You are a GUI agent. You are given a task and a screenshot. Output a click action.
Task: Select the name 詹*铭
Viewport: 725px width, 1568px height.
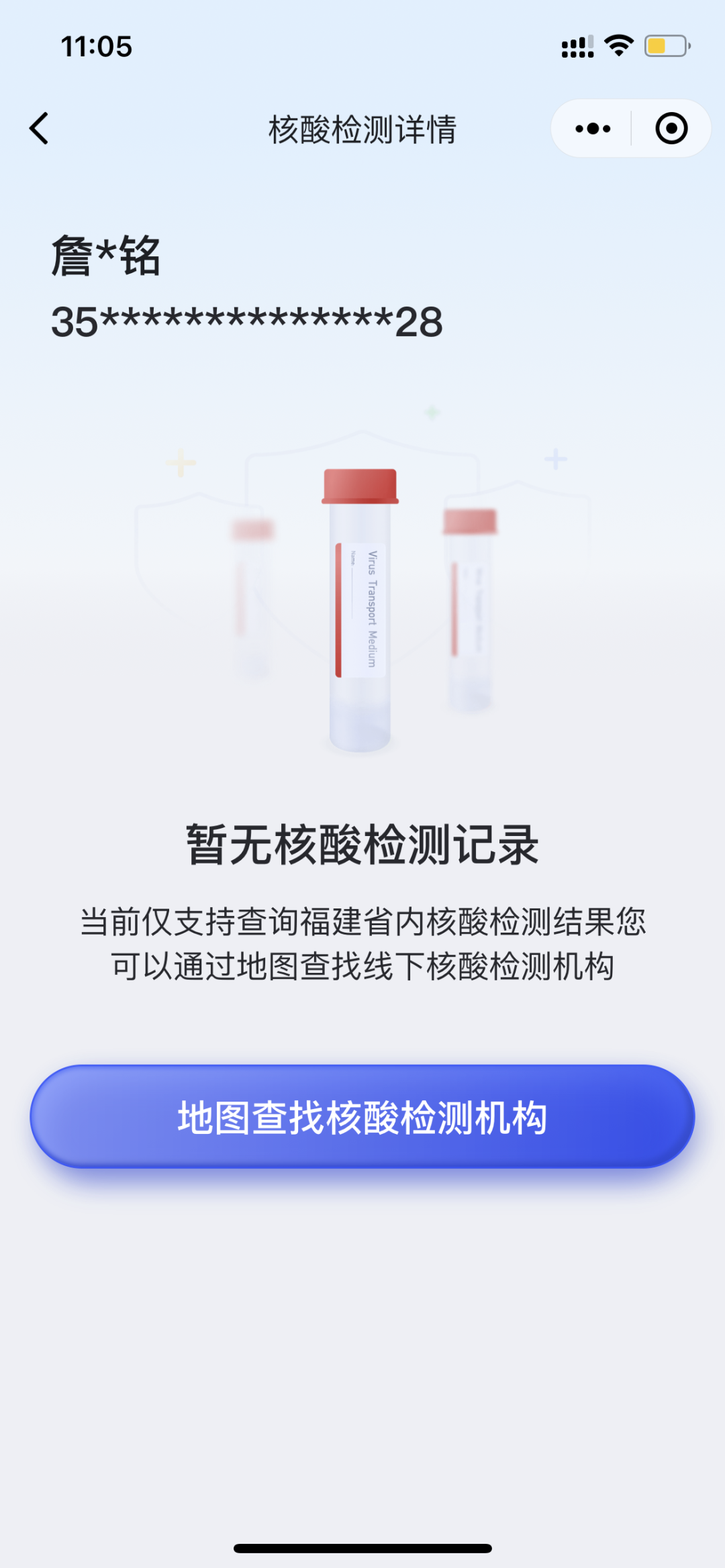coord(107,258)
